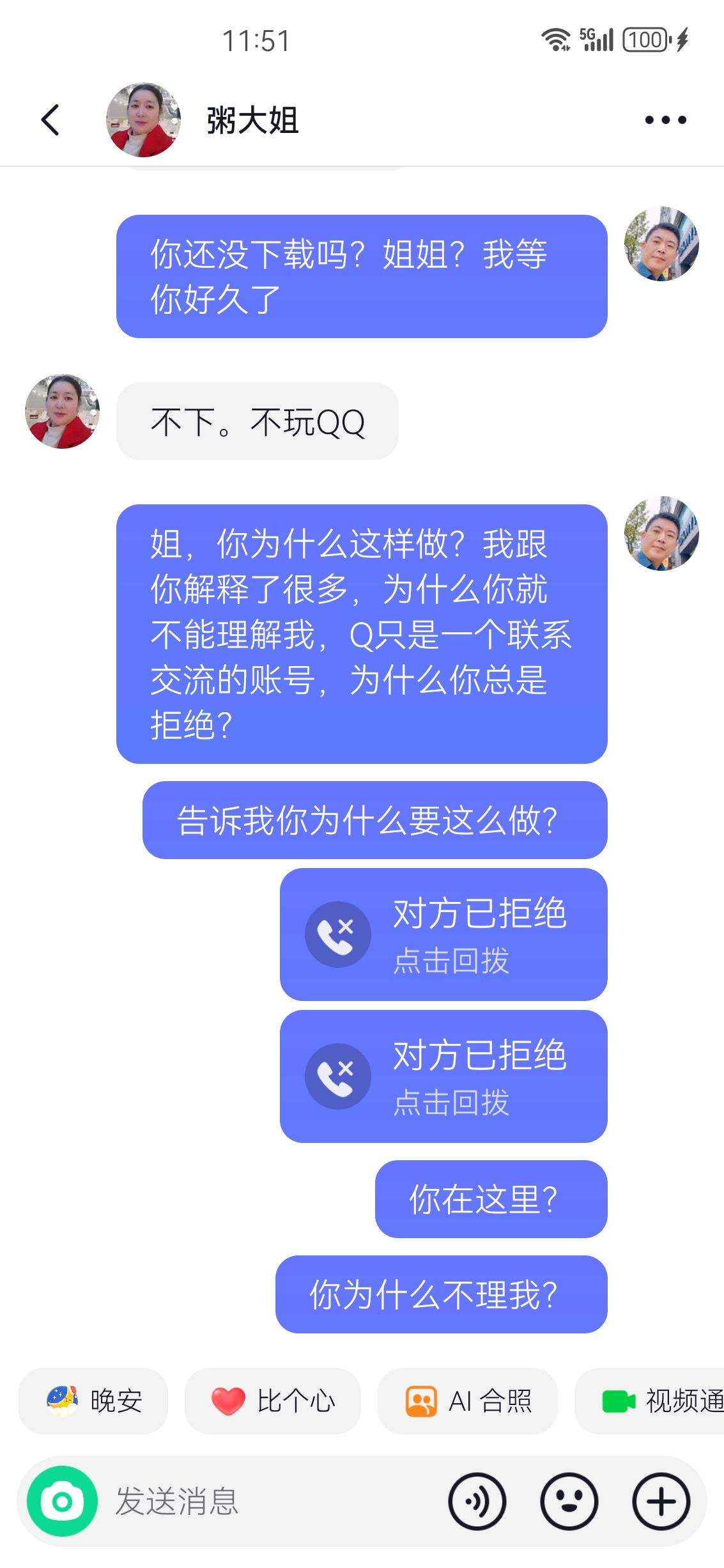Screen dimensions: 724x1568
Task: Tap the 晚安 quick reply chip
Action: click(93, 1401)
